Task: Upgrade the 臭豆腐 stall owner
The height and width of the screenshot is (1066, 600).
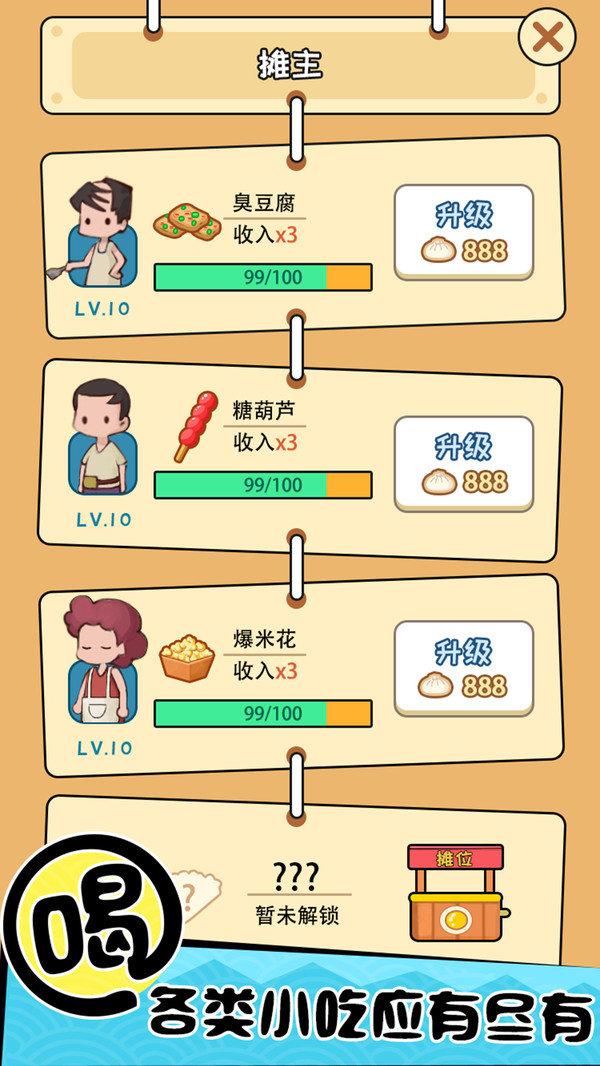Action: click(x=463, y=232)
